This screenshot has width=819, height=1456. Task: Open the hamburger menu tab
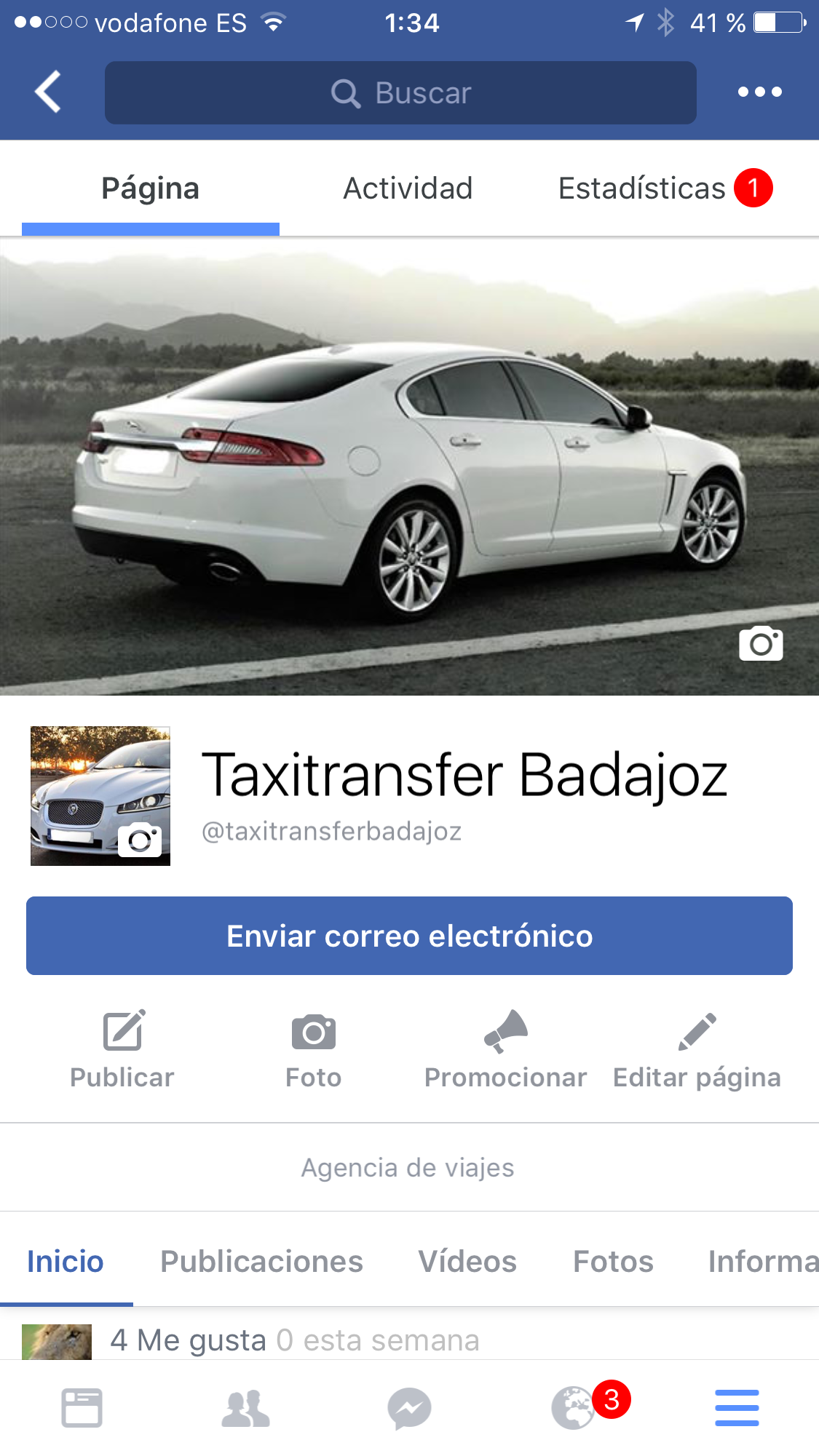[737, 1408]
